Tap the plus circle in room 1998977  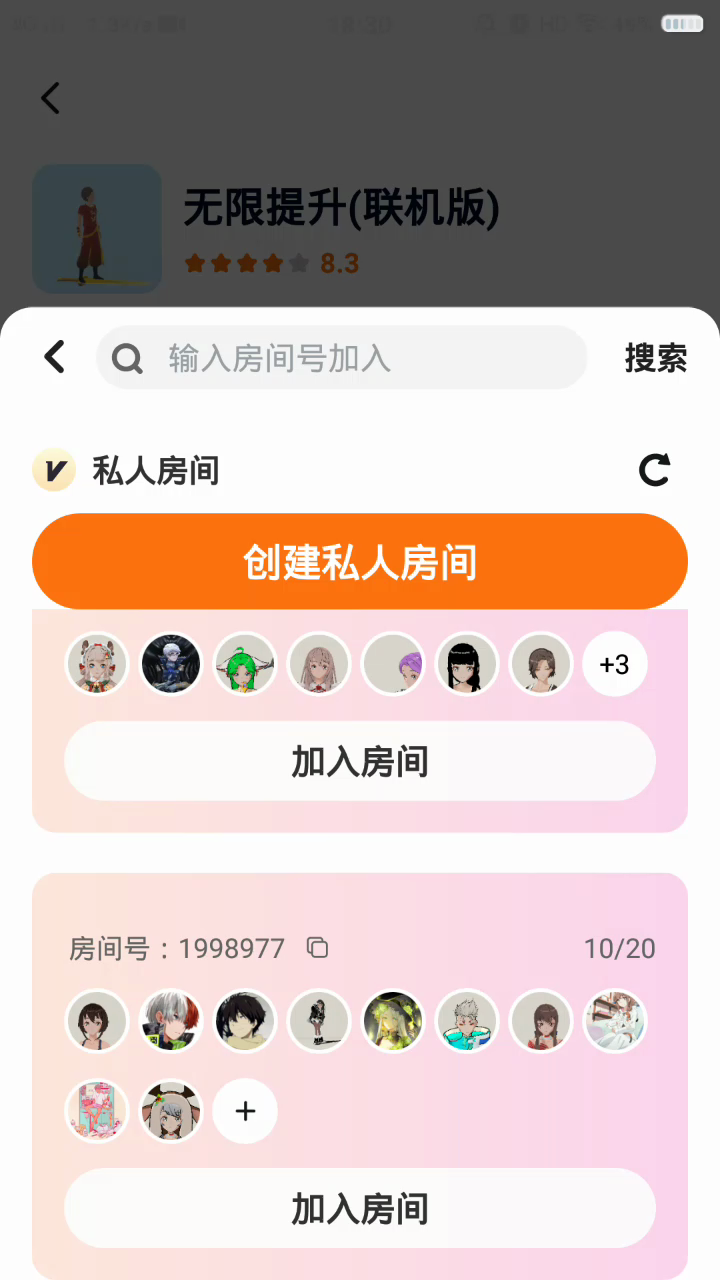[245, 1111]
